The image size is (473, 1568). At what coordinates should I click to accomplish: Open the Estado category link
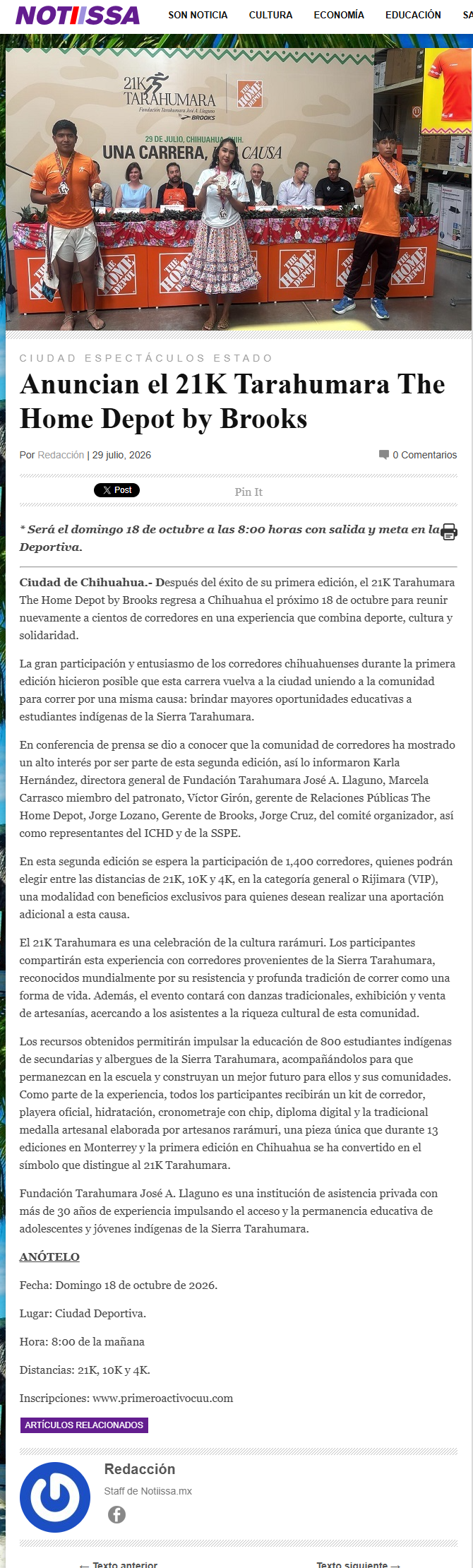pyautogui.click(x=243, y=358)
